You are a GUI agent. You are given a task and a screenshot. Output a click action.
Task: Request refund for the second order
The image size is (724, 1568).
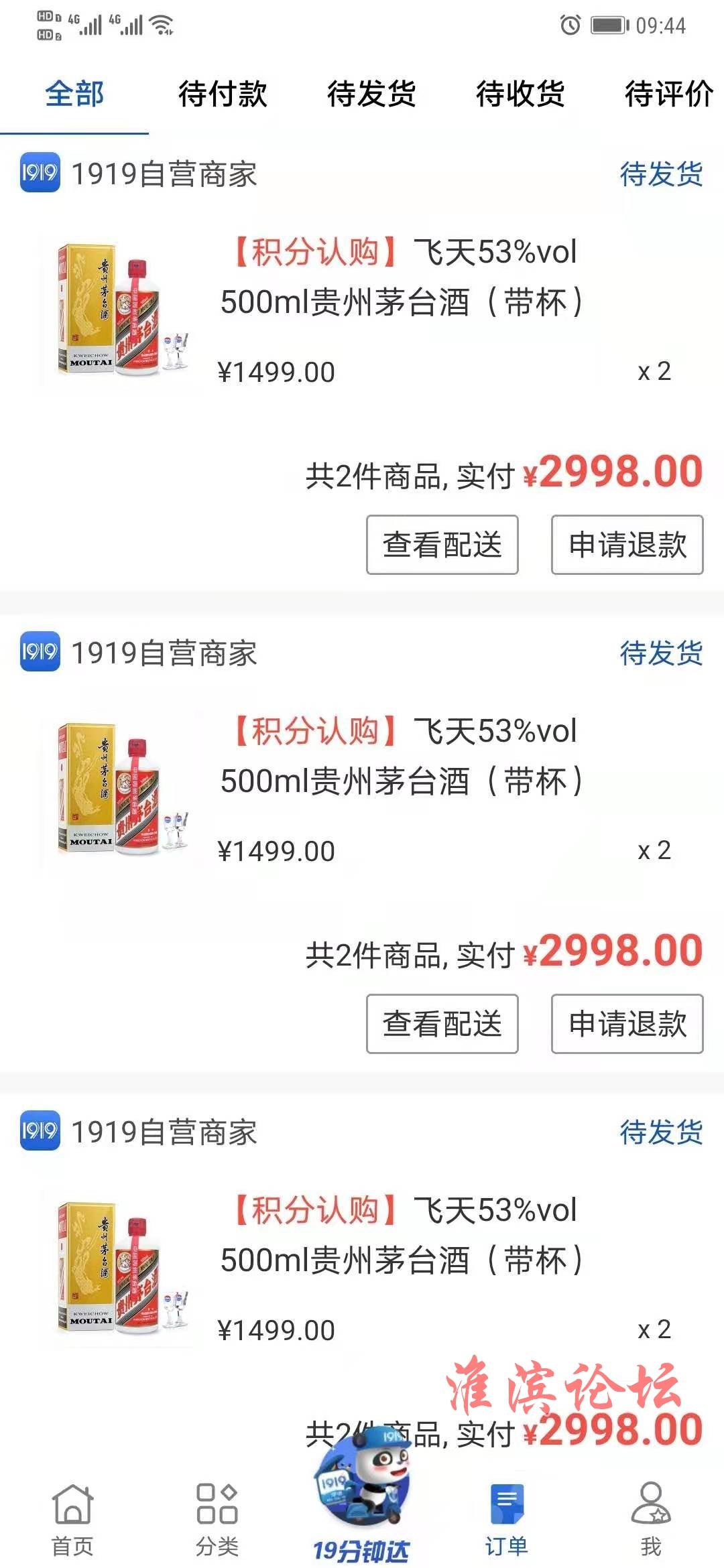[x=627, y=1024]
